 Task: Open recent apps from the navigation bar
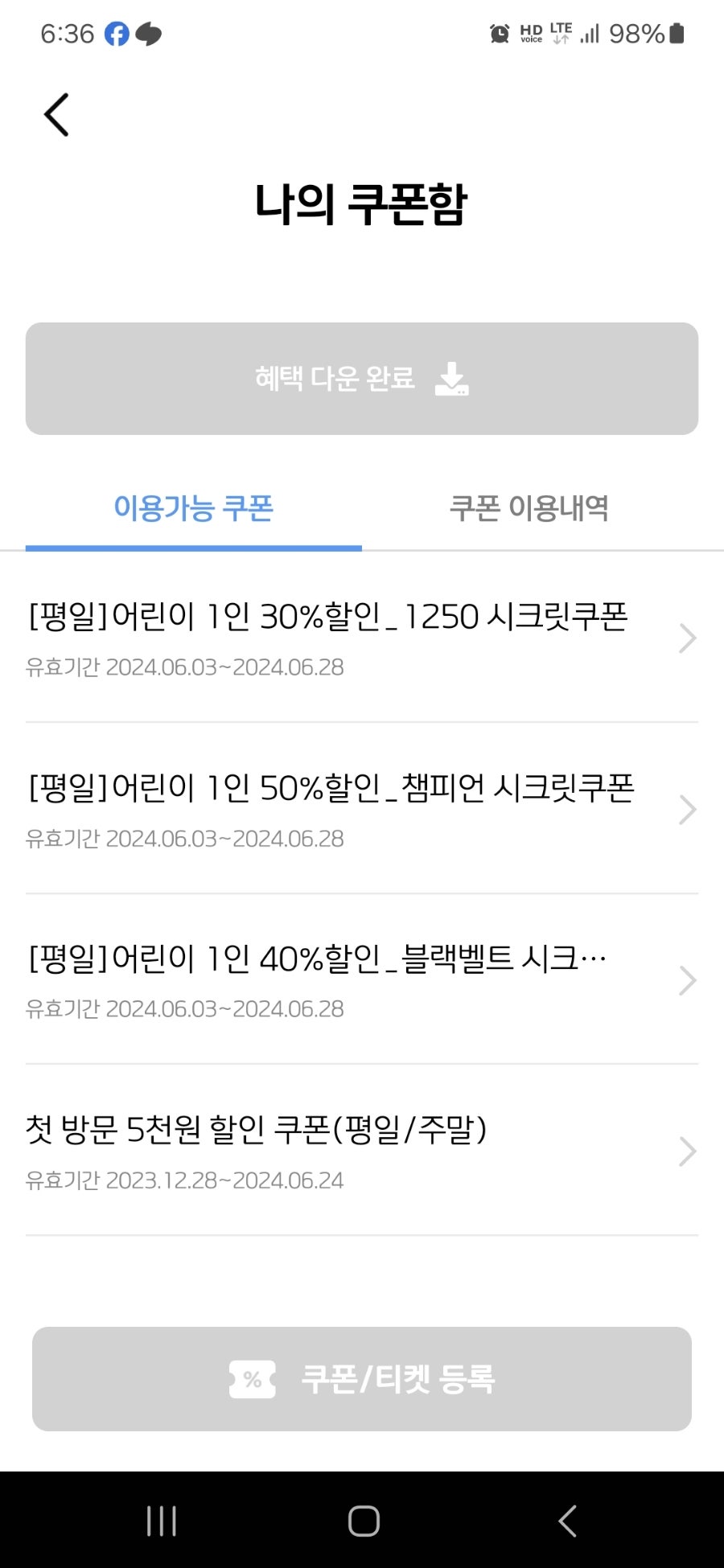pyautogui.click(x=162, y=1521)
